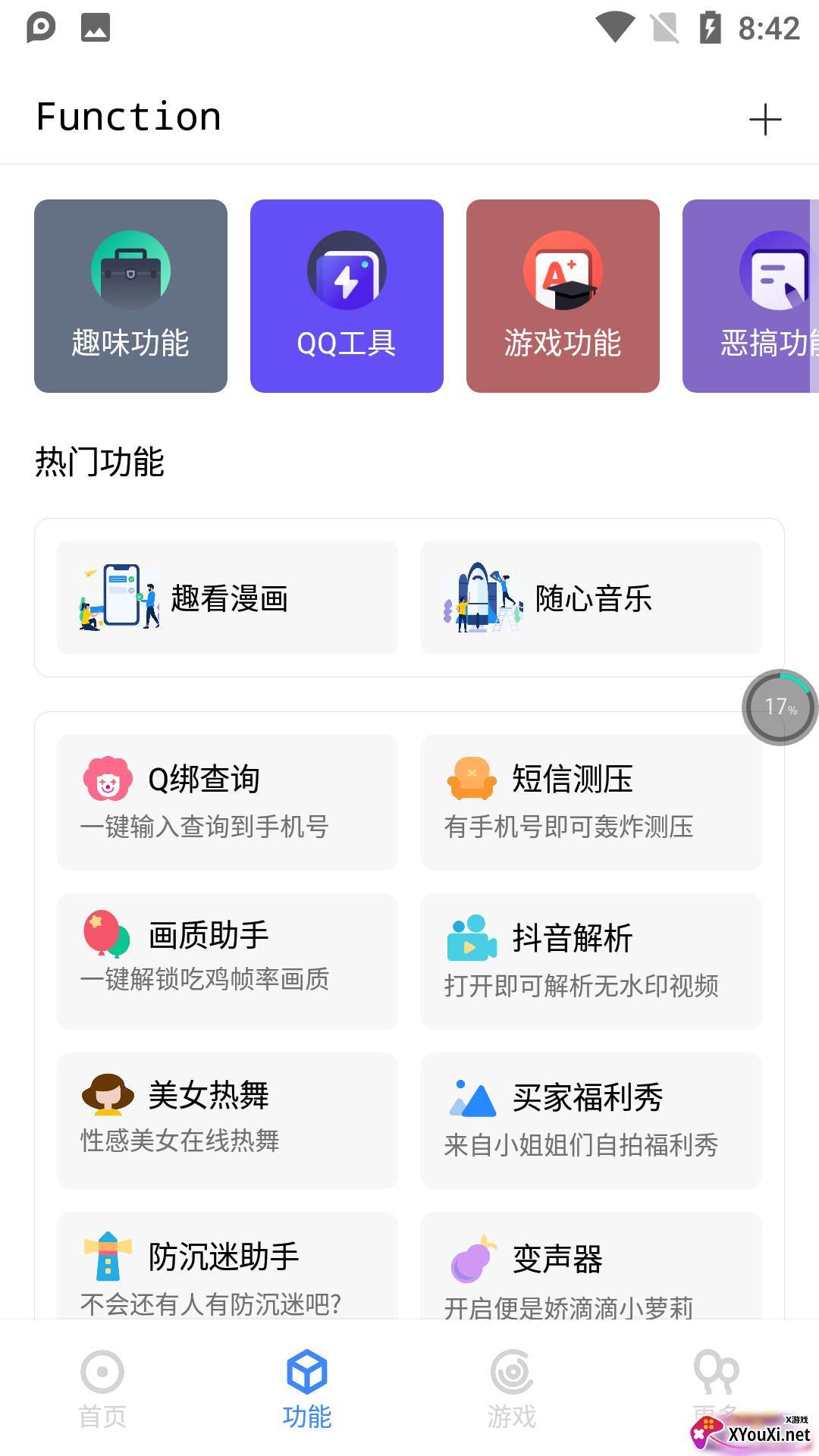Select the Q绑查询 flower icon
The height and width of the screenshot is (1456, 819).
[107, 777]
